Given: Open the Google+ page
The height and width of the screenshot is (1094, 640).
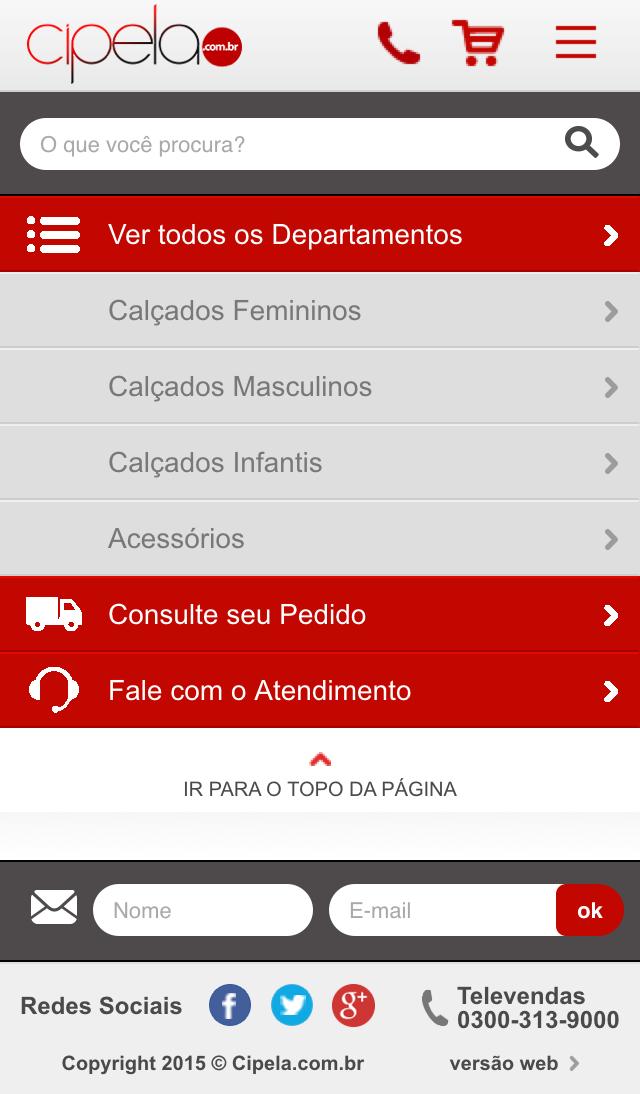Looking at the screenshot, I should pyautogui.click(x=353, y=1005).
